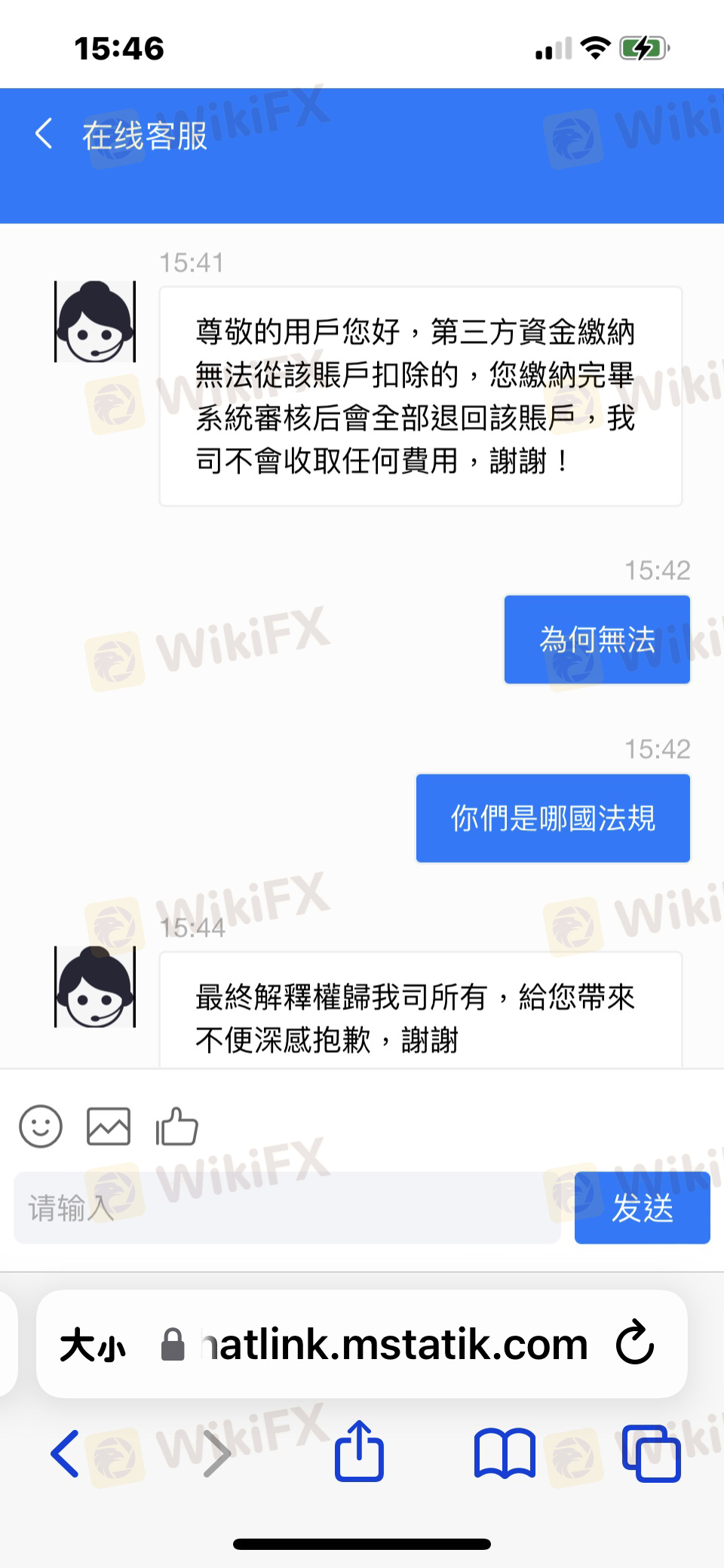
Task: Go back from the 在线客服 chat
Action: (x=44, y=134)
